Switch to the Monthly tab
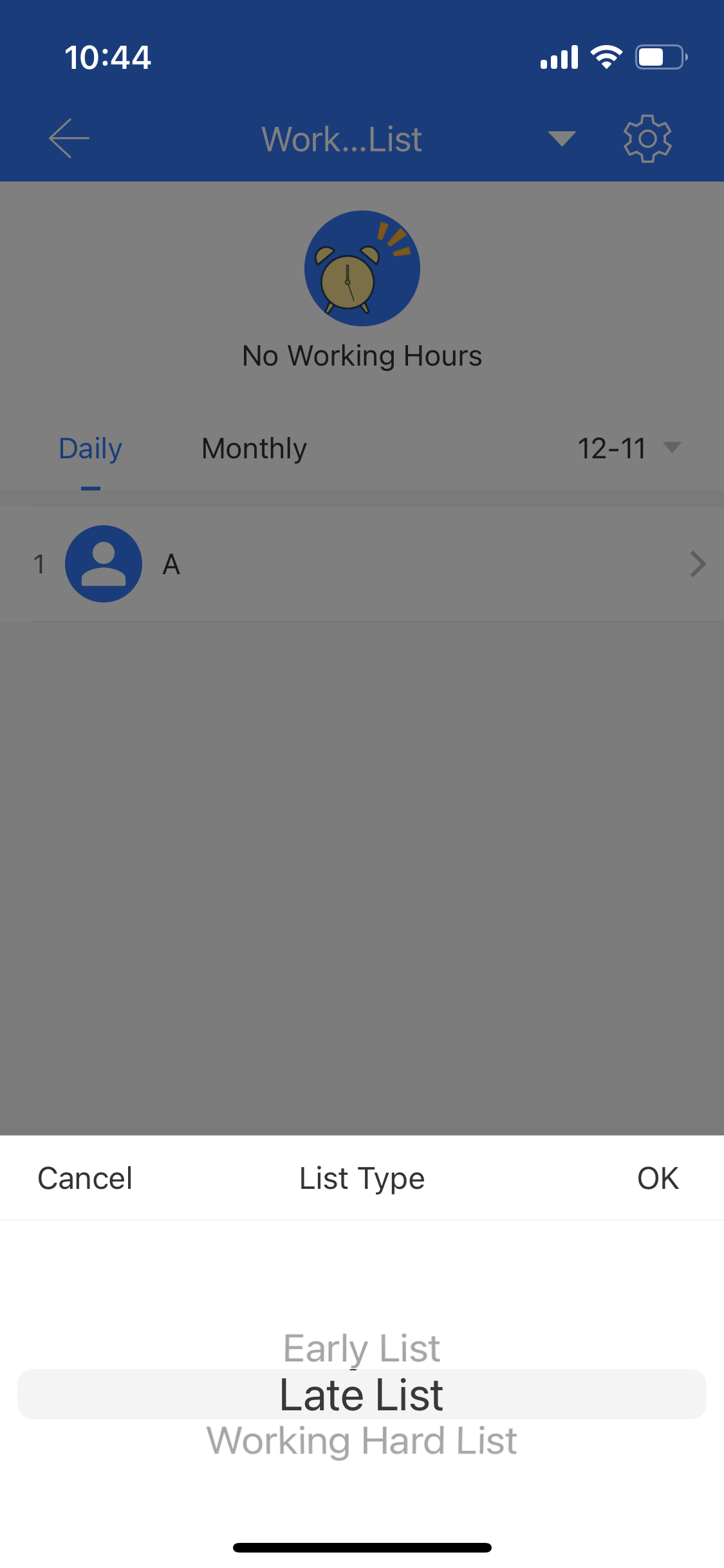Image resolution: width=724 pixels, height=1568 pixels. [254, 449]
